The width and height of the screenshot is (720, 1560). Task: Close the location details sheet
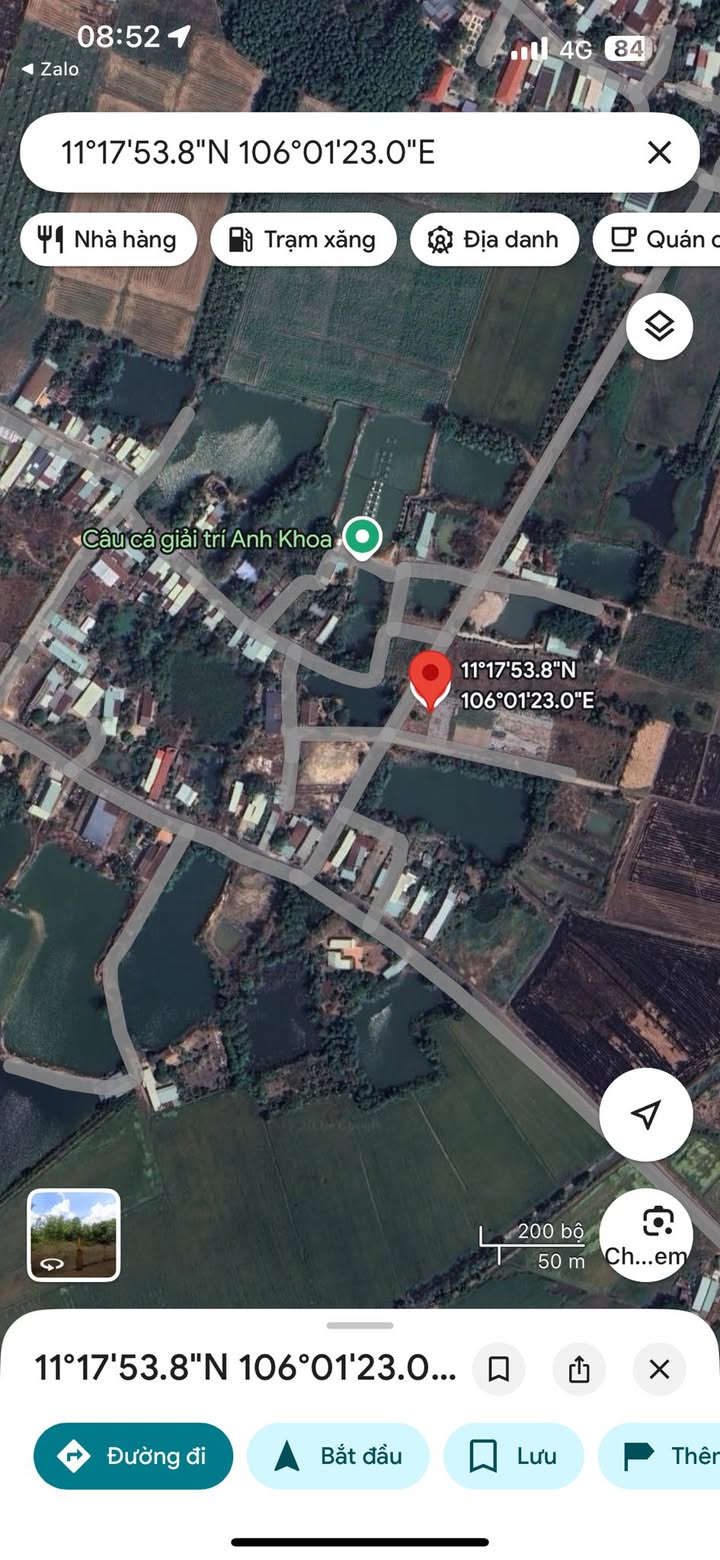tap(659, 1369)
